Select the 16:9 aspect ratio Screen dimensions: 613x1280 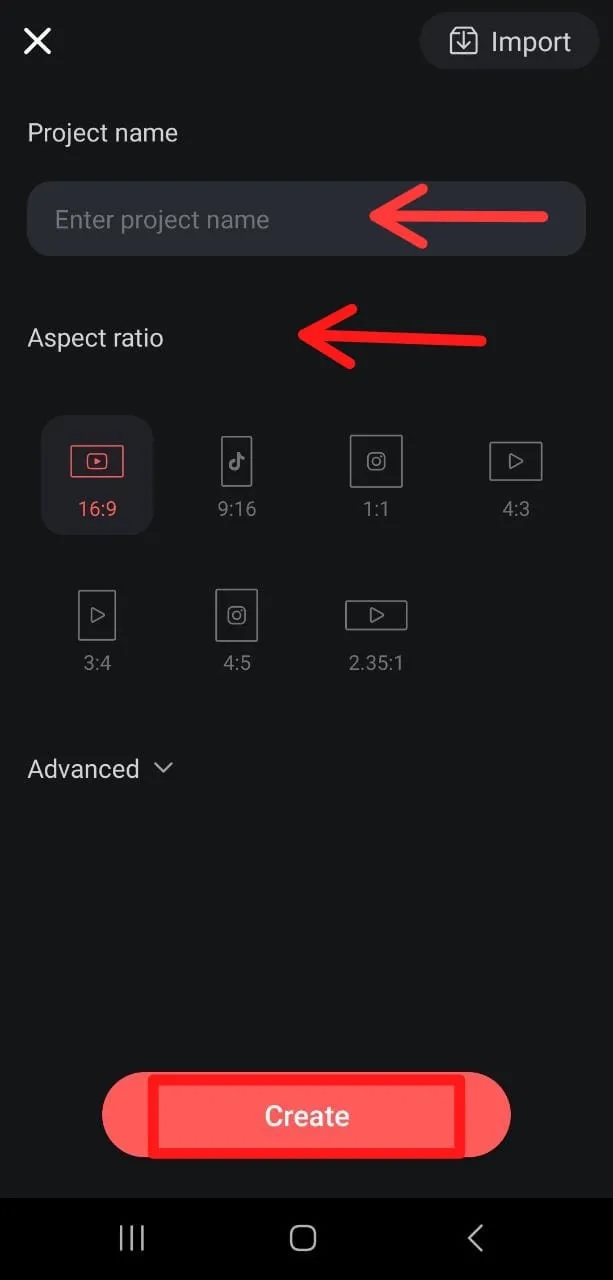[97, 475]
